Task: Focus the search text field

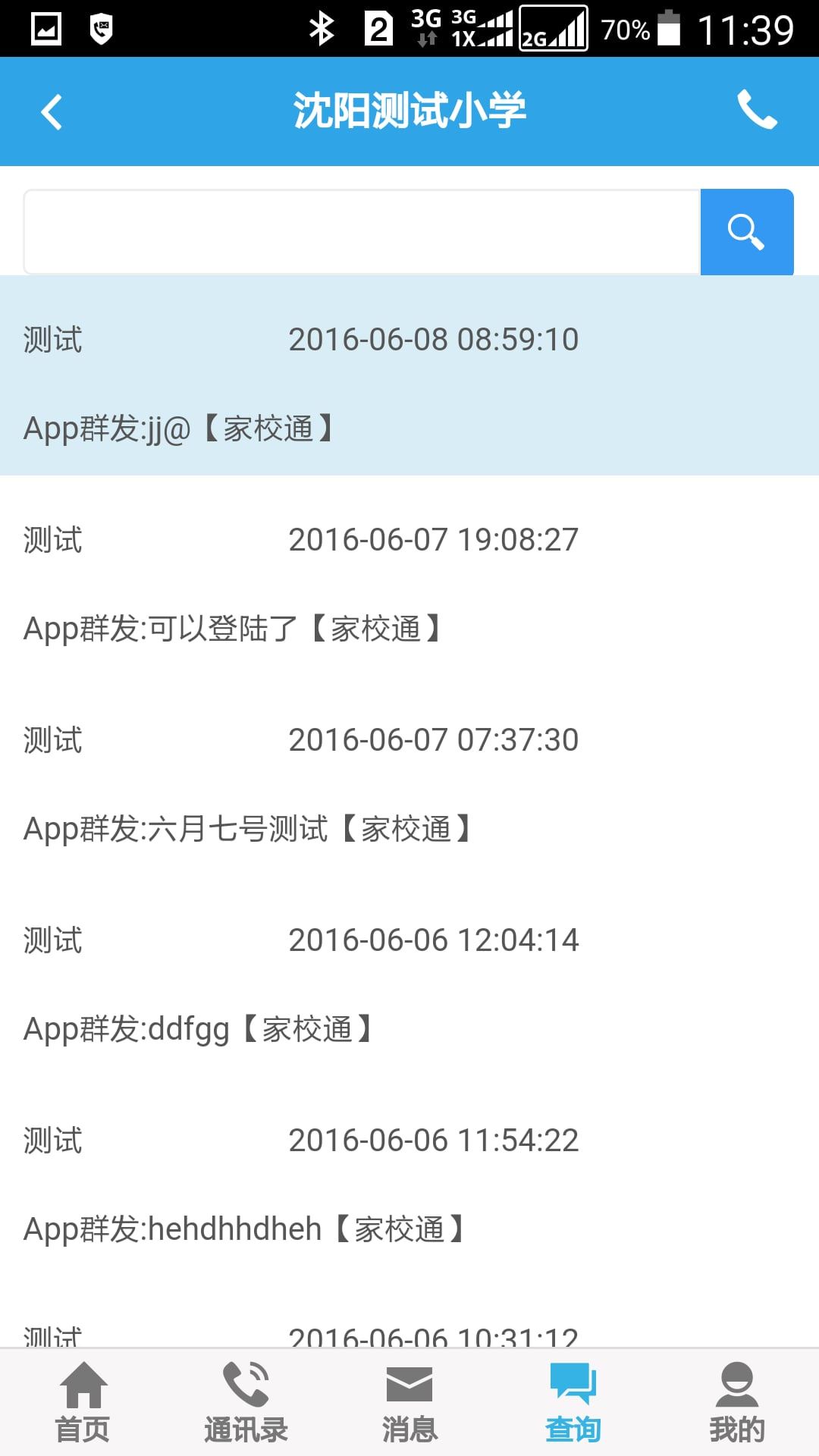Action: point(361,232)
